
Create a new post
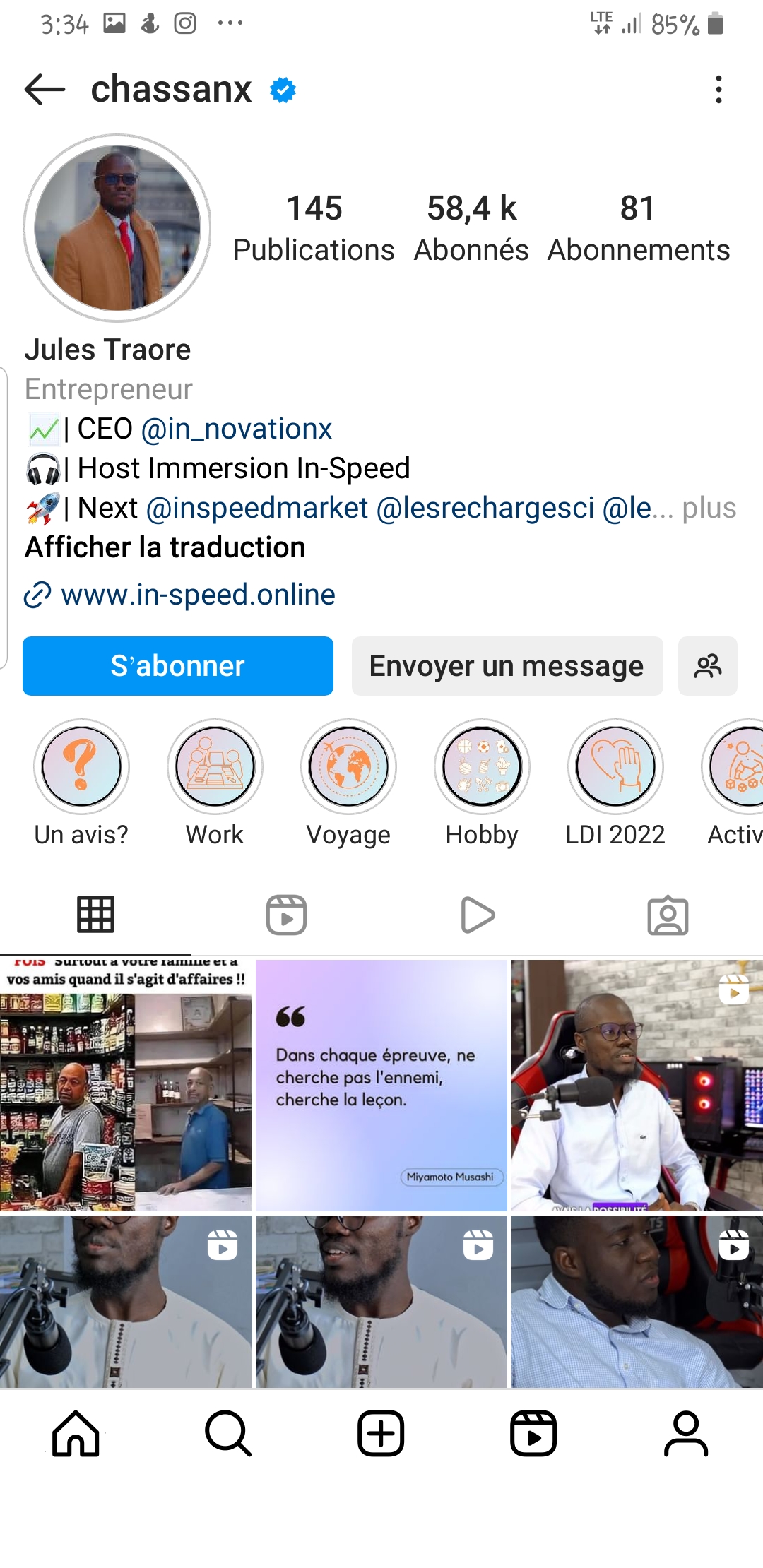tap(381, 1434)
